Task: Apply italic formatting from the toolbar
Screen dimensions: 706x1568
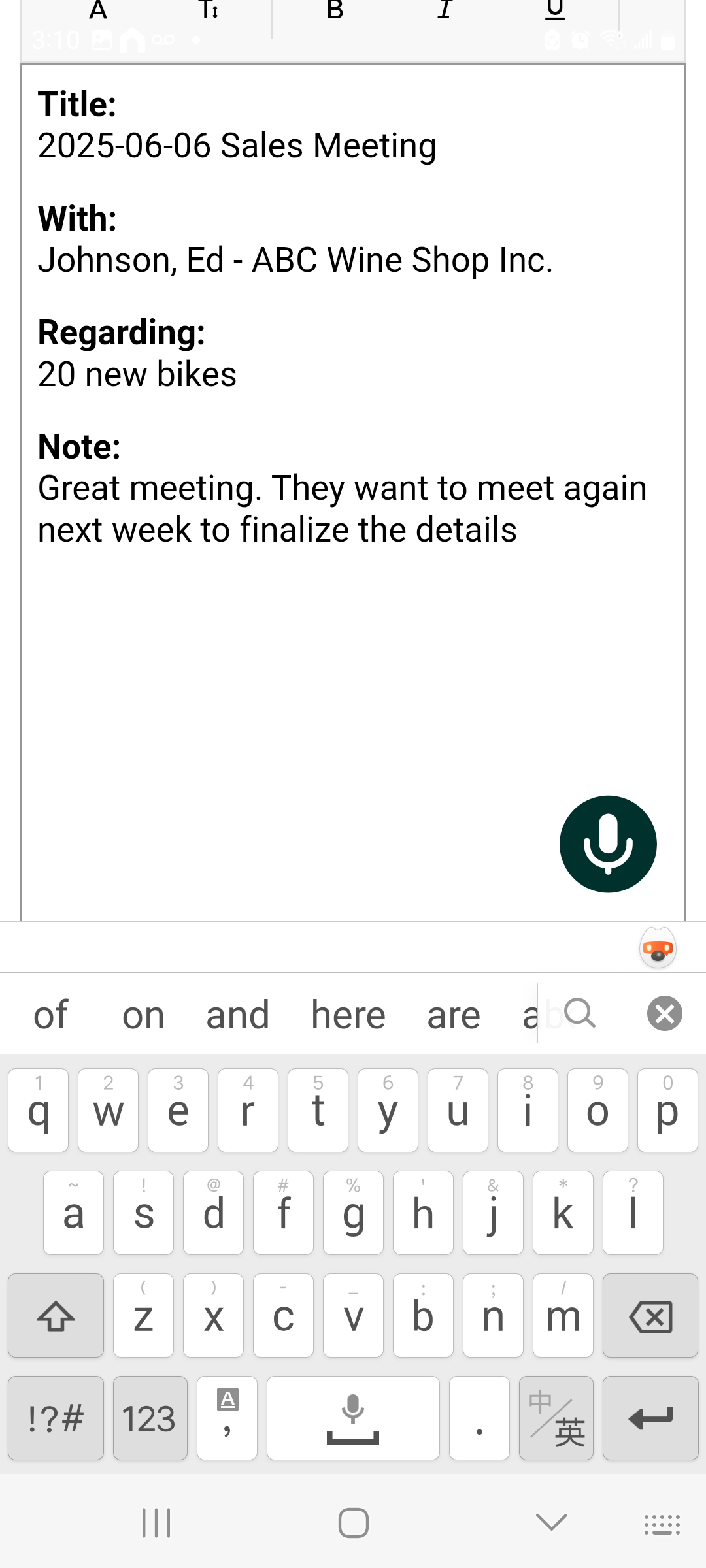Action: point(445,10)
